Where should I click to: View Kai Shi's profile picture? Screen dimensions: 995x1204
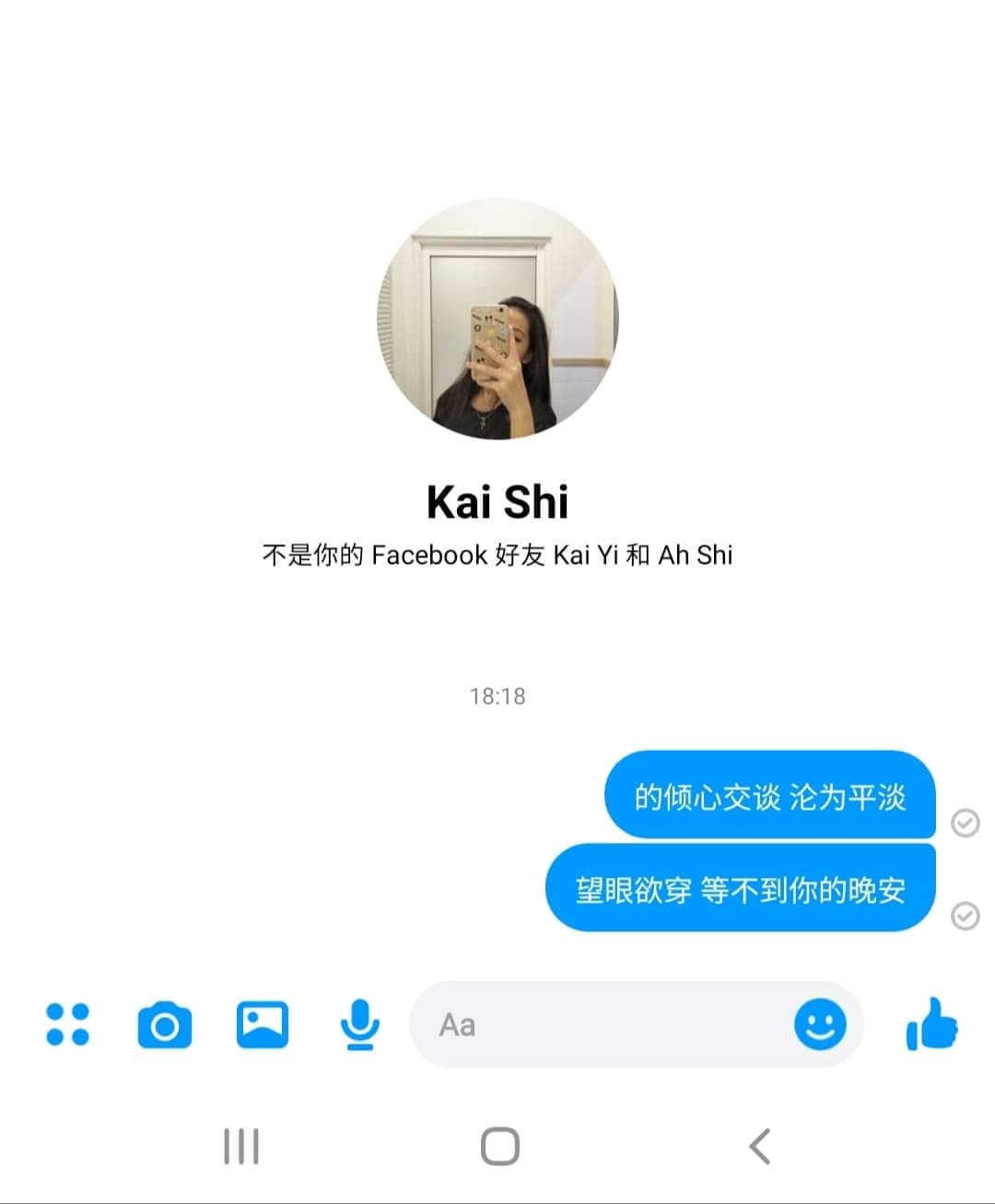coord(497,318)
